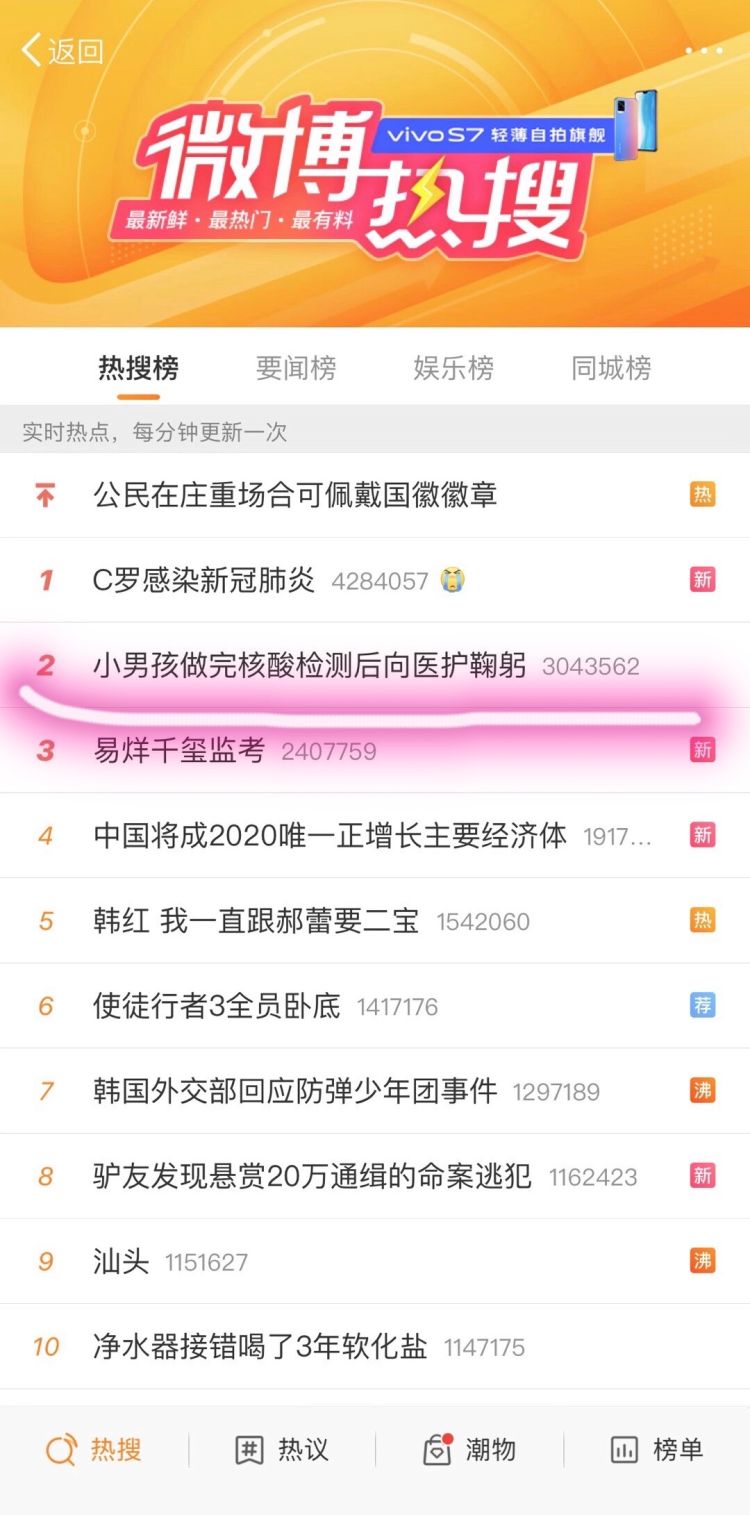The width and height of the screenshot is (750, 1515).
Task: Open the 易烊千玺监考 topic
Action: [x=180, y=751]
